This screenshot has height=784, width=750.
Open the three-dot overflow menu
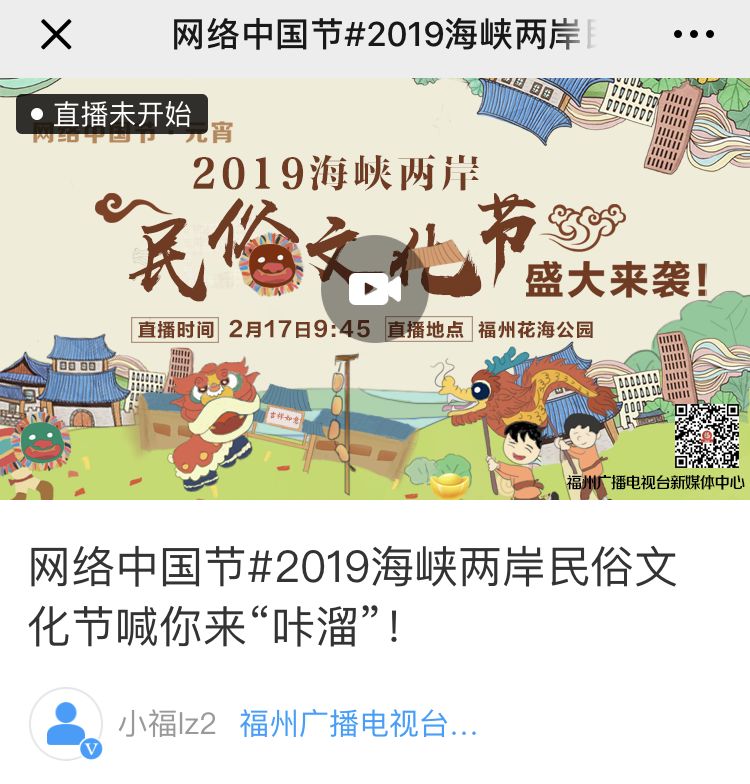(693, 36)
